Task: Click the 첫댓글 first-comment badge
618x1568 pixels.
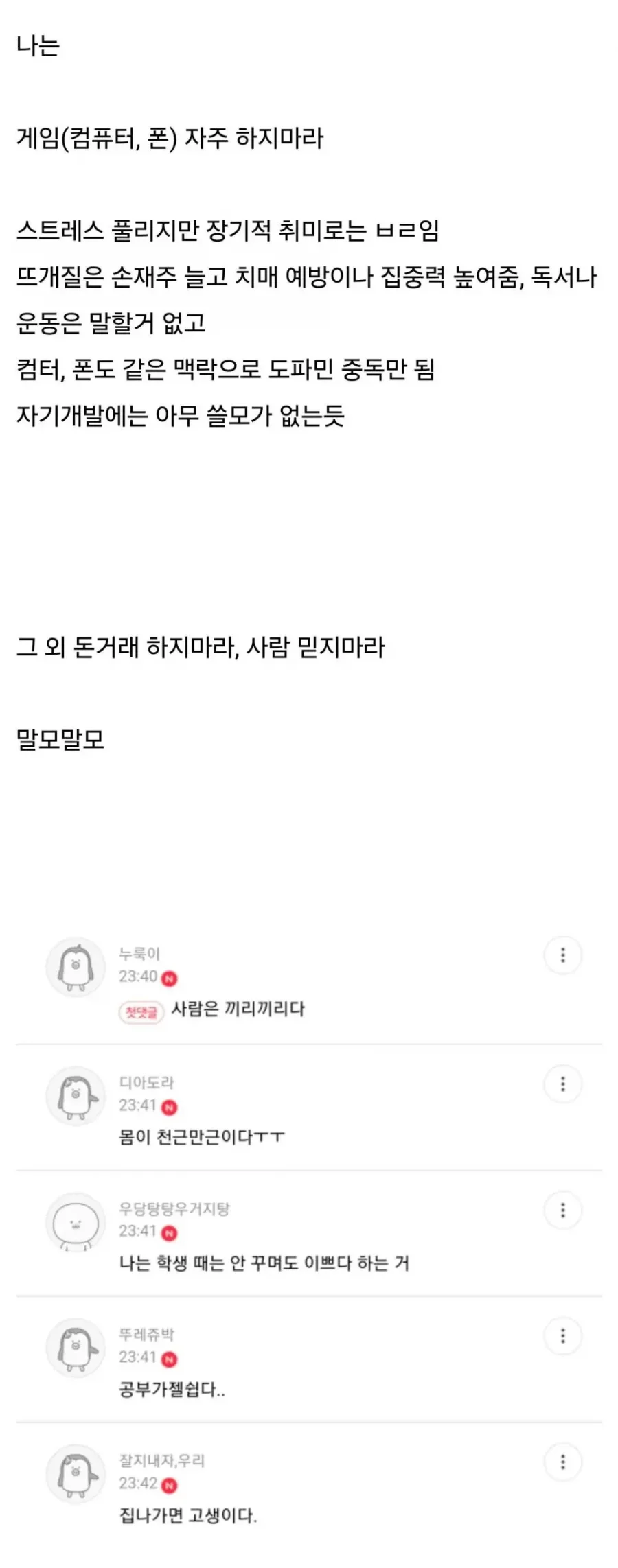Action: click(139, 1009)
